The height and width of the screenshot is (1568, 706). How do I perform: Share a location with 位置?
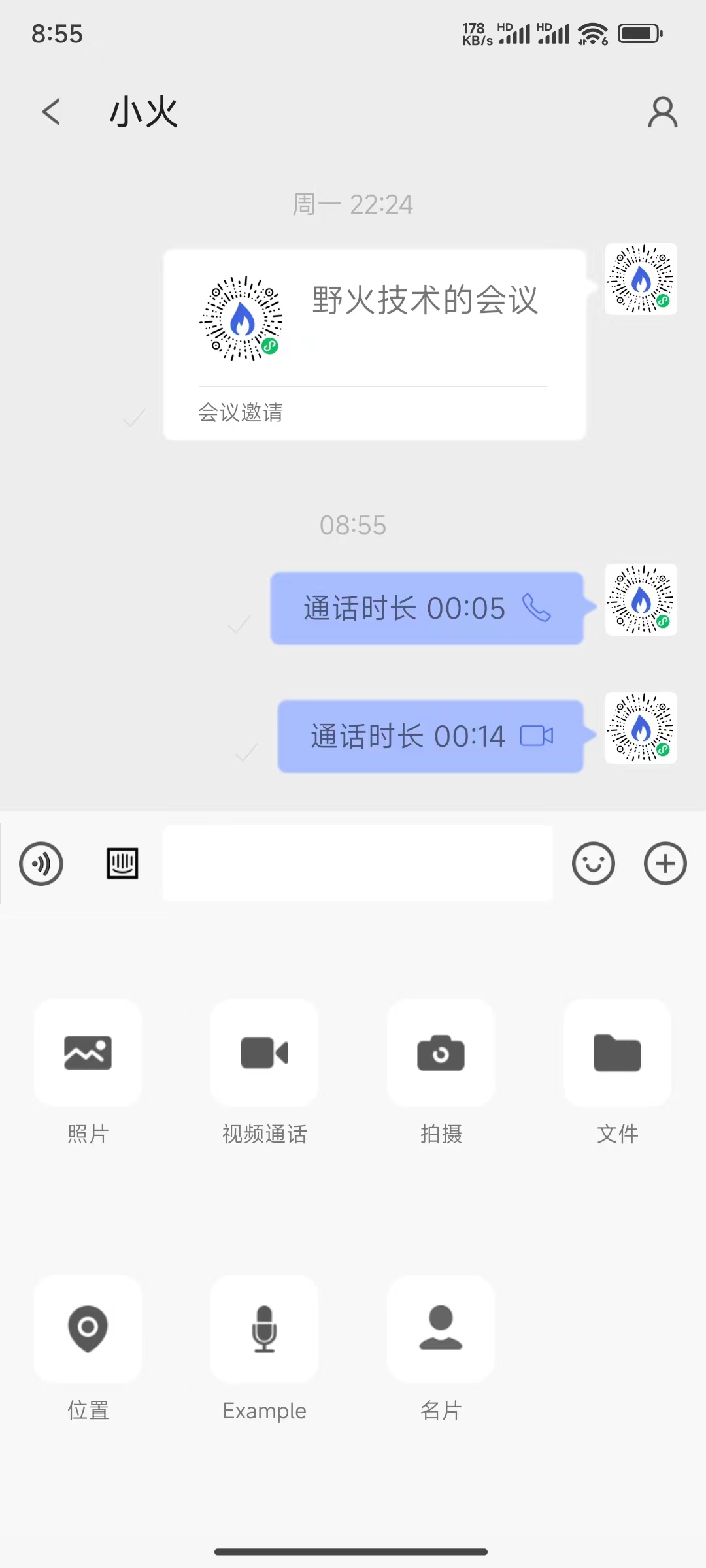(x=88, y=1348)
